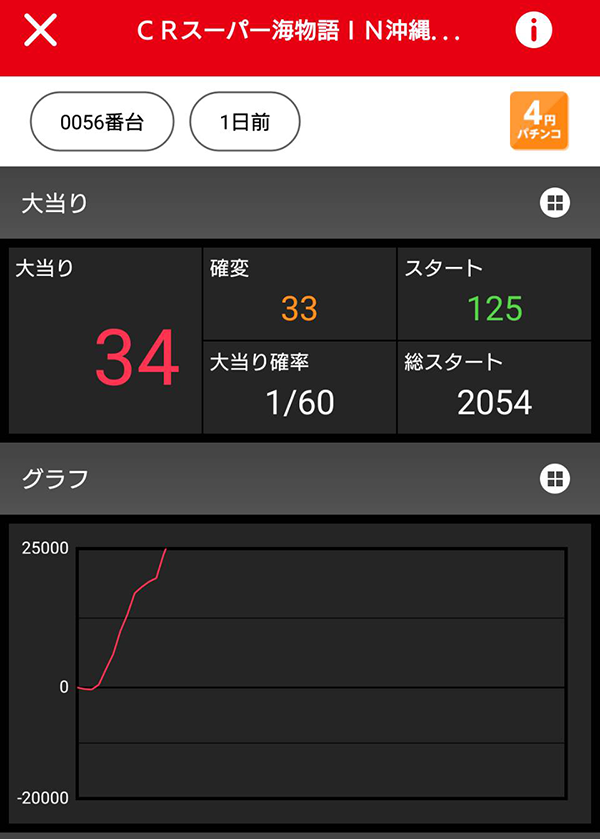Open grid view for グラフ section

[555, 478]
